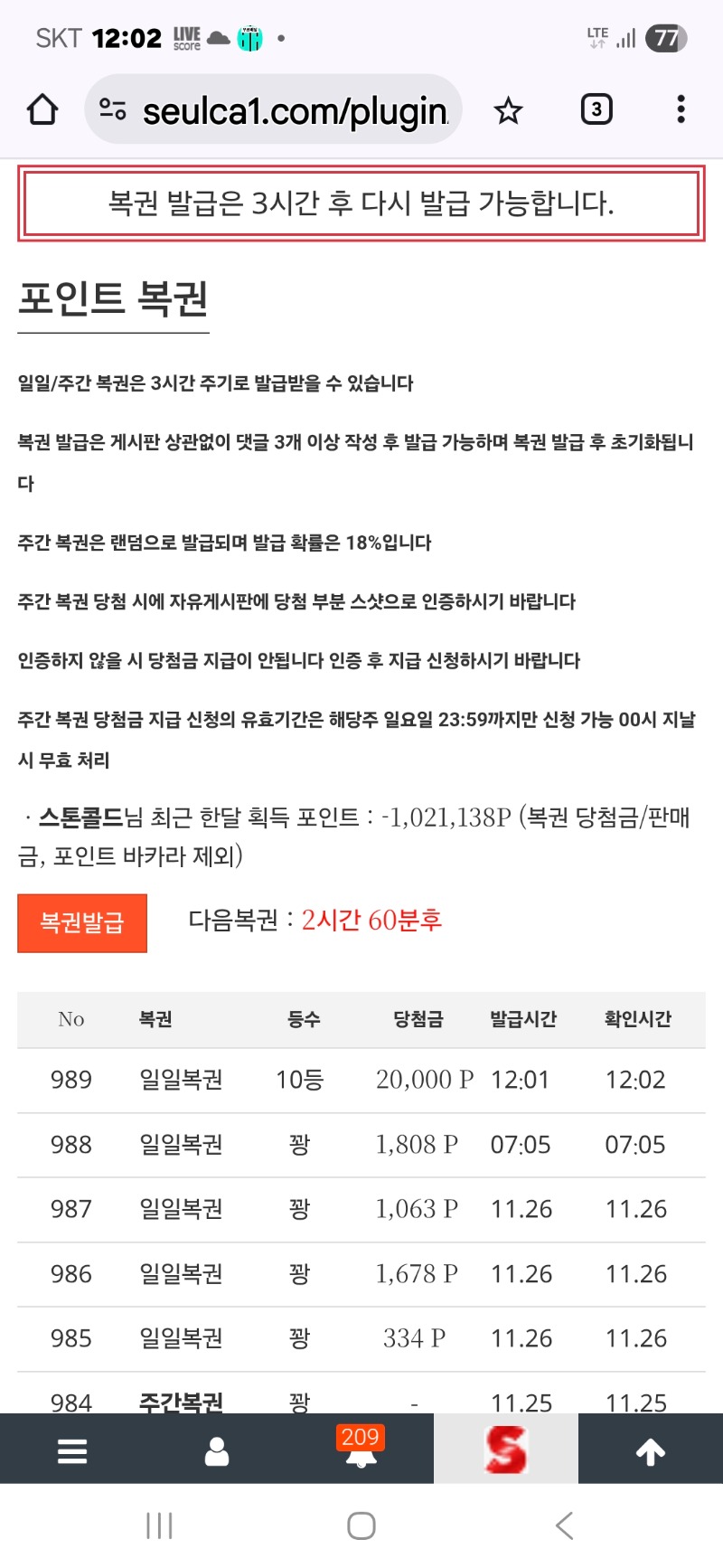Tap the browser home icon
Viewport: 723px width, 1568px height.
42,110
